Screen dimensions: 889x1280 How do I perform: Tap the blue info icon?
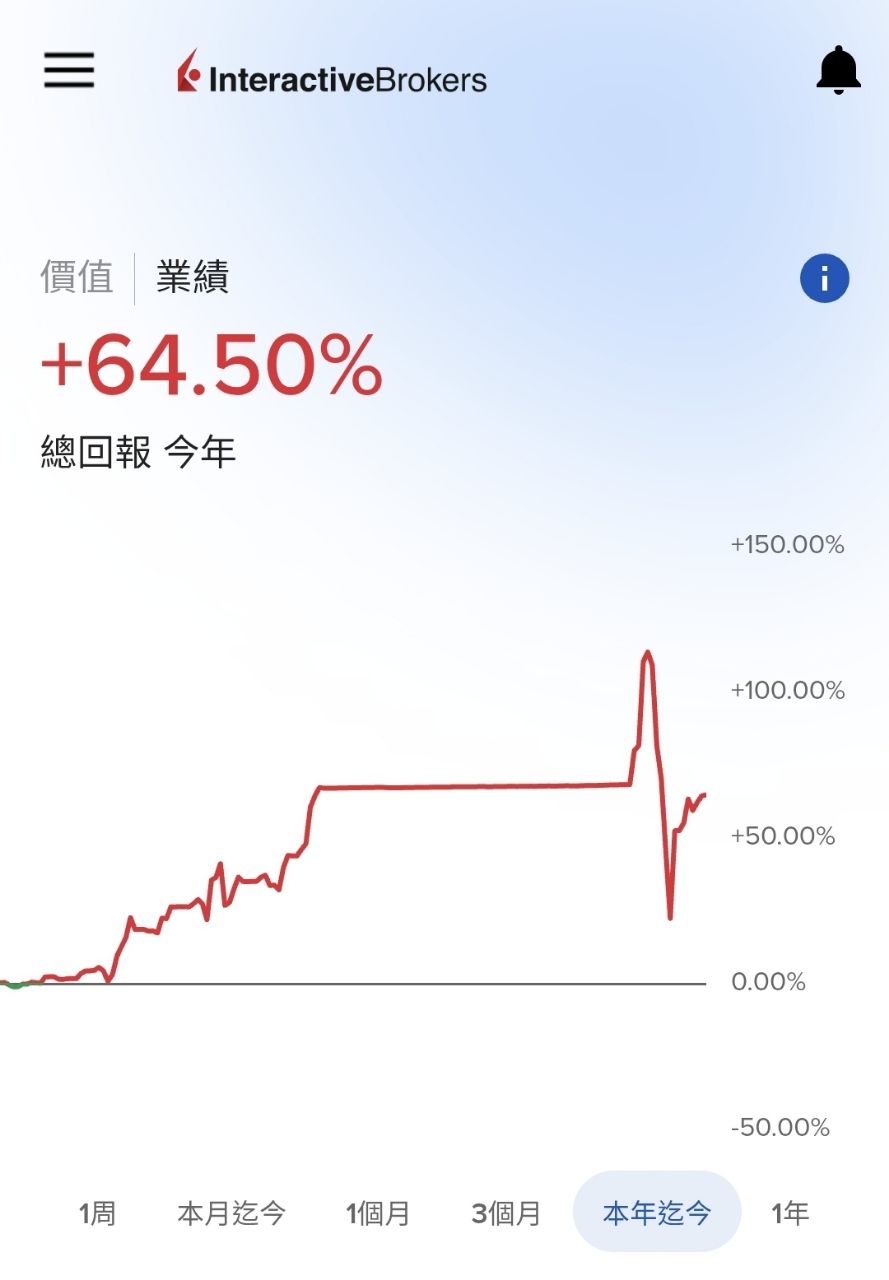click(x=824, y=278)
